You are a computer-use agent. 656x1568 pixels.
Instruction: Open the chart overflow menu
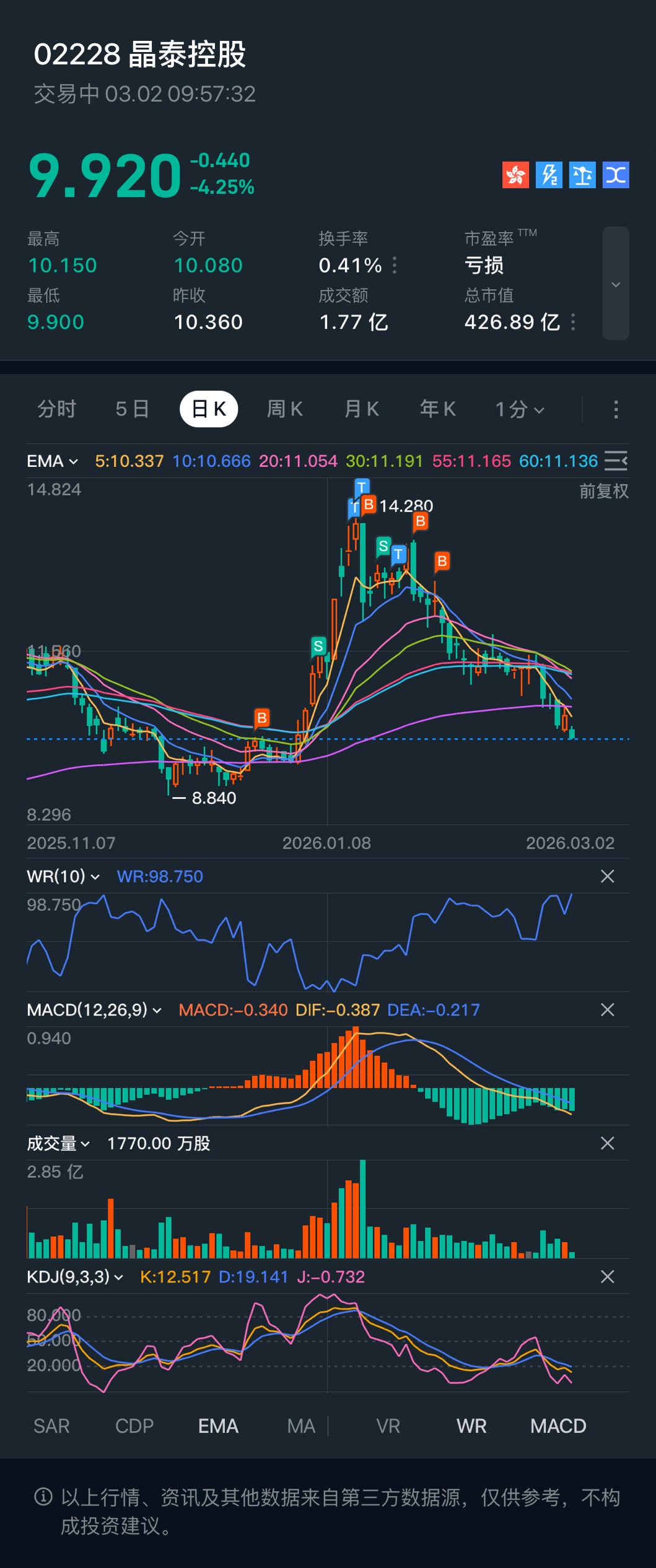615,409
